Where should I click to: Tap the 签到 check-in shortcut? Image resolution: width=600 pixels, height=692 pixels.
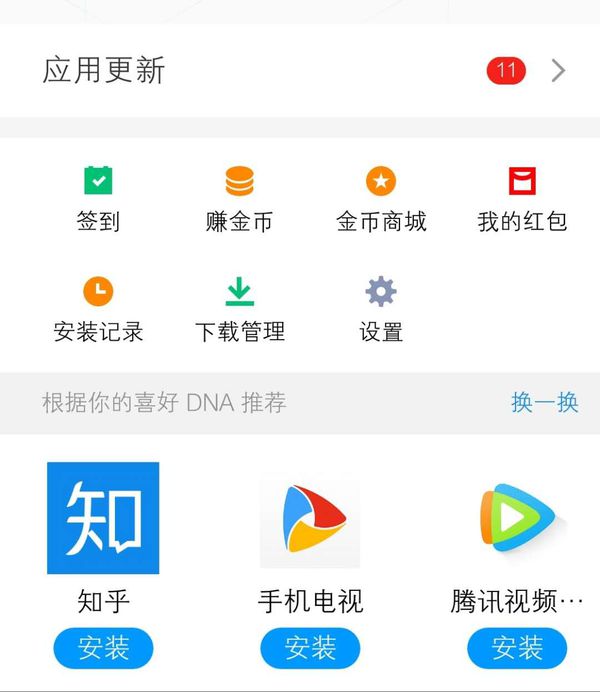pos(98,198)
